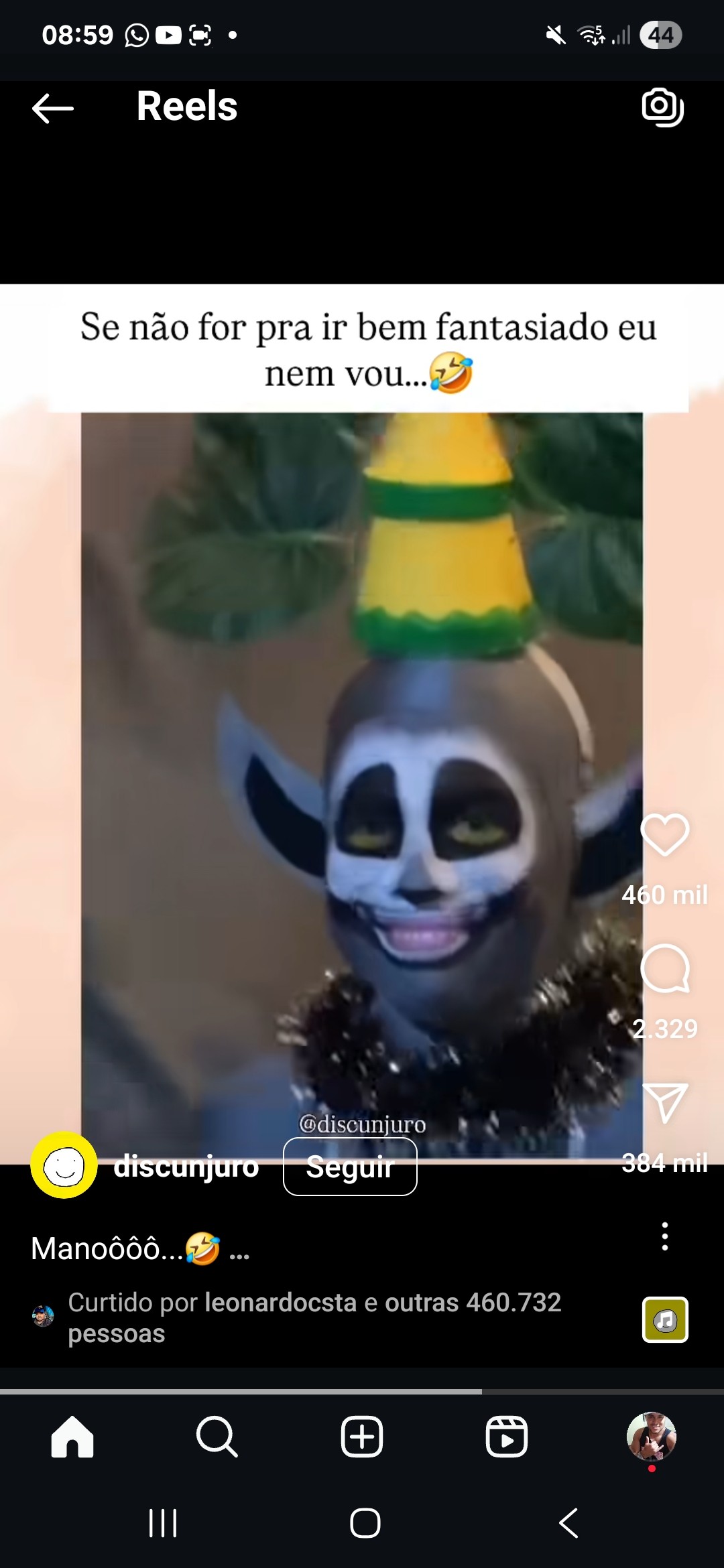Share this reel via the paper plane
724x1568 pixels.
click(664, 1103)
